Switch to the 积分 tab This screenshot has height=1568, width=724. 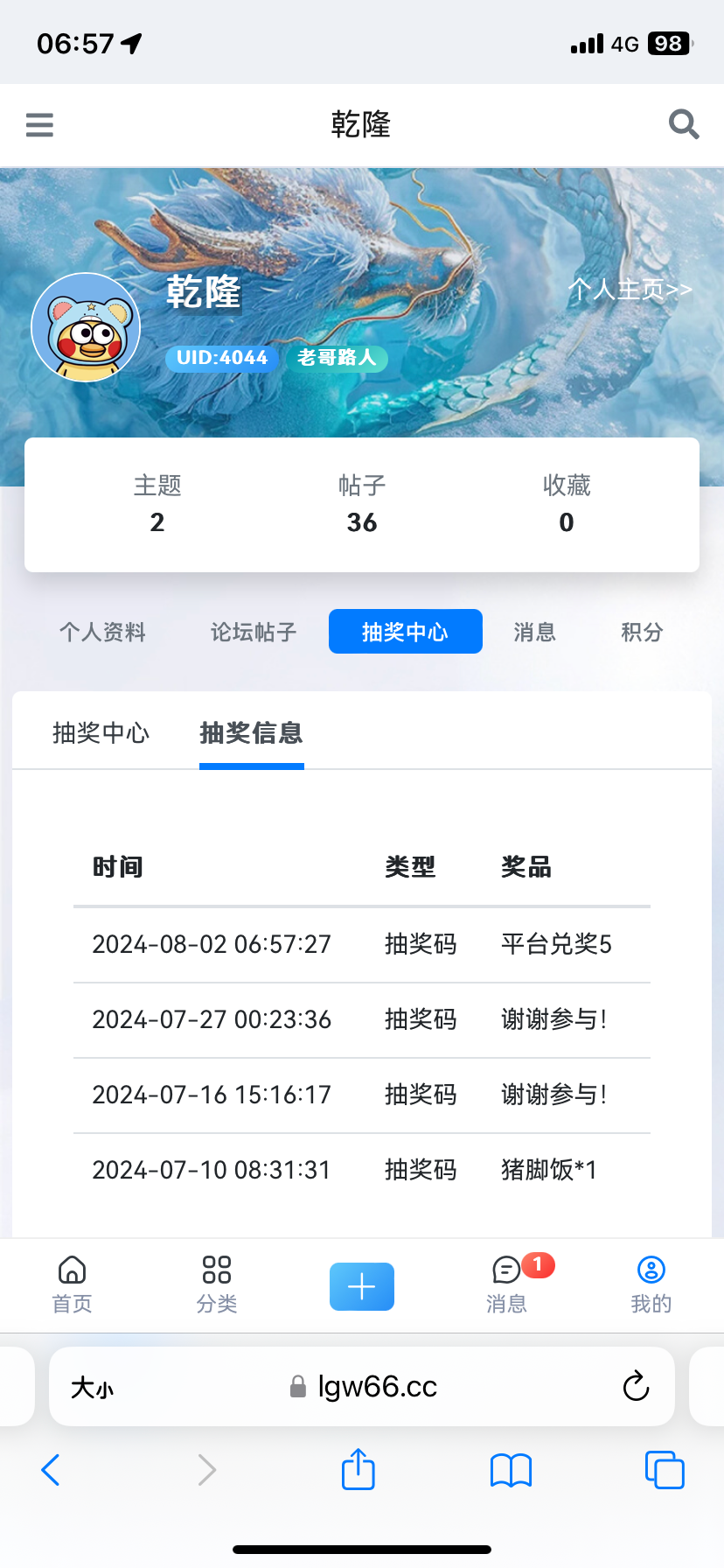642,632
